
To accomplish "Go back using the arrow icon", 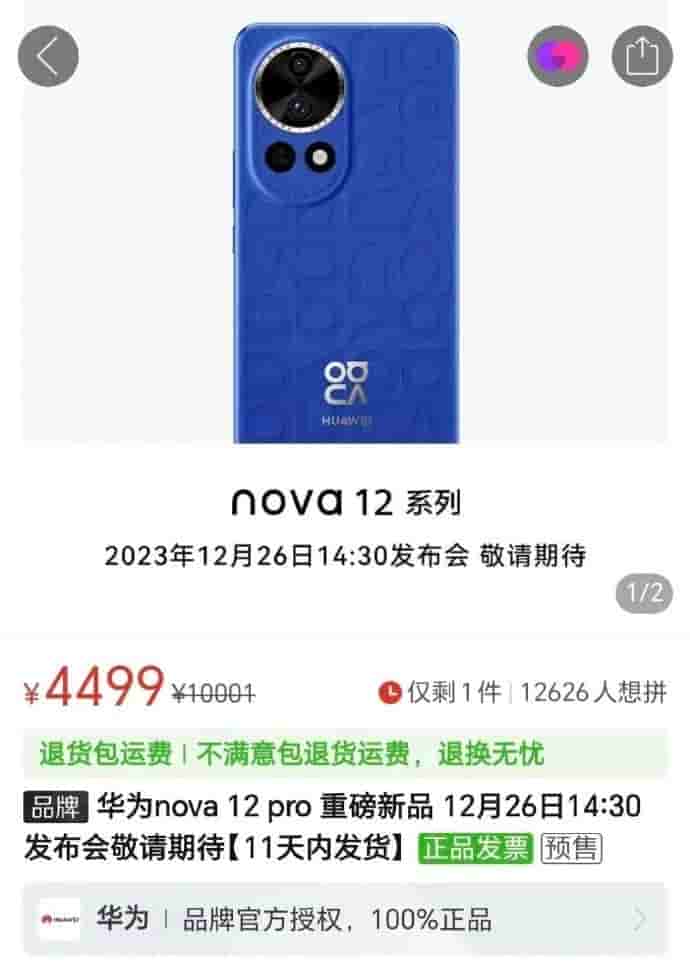I will click(x=48, y=55).
